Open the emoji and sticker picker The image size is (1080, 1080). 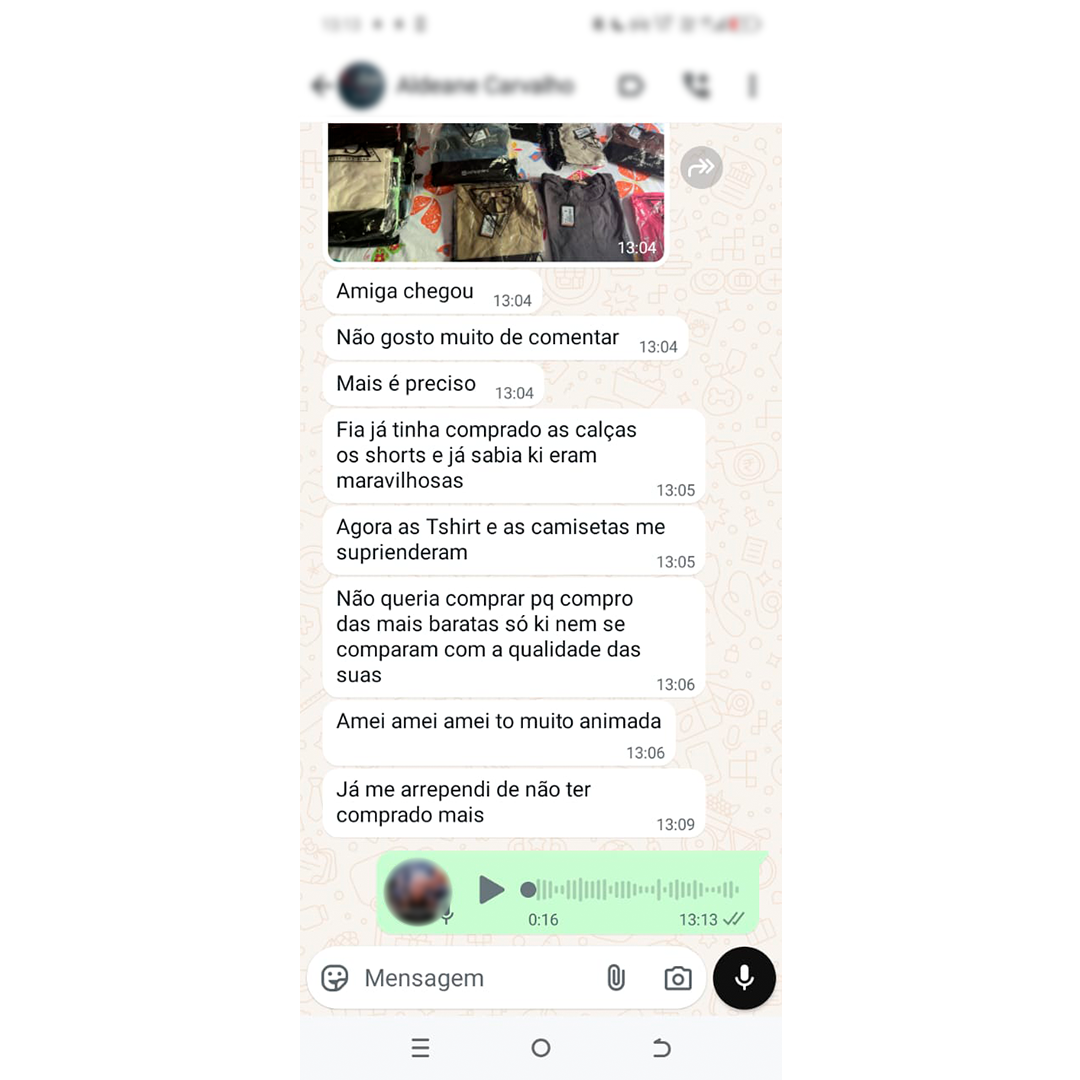(x=335, y=978)
